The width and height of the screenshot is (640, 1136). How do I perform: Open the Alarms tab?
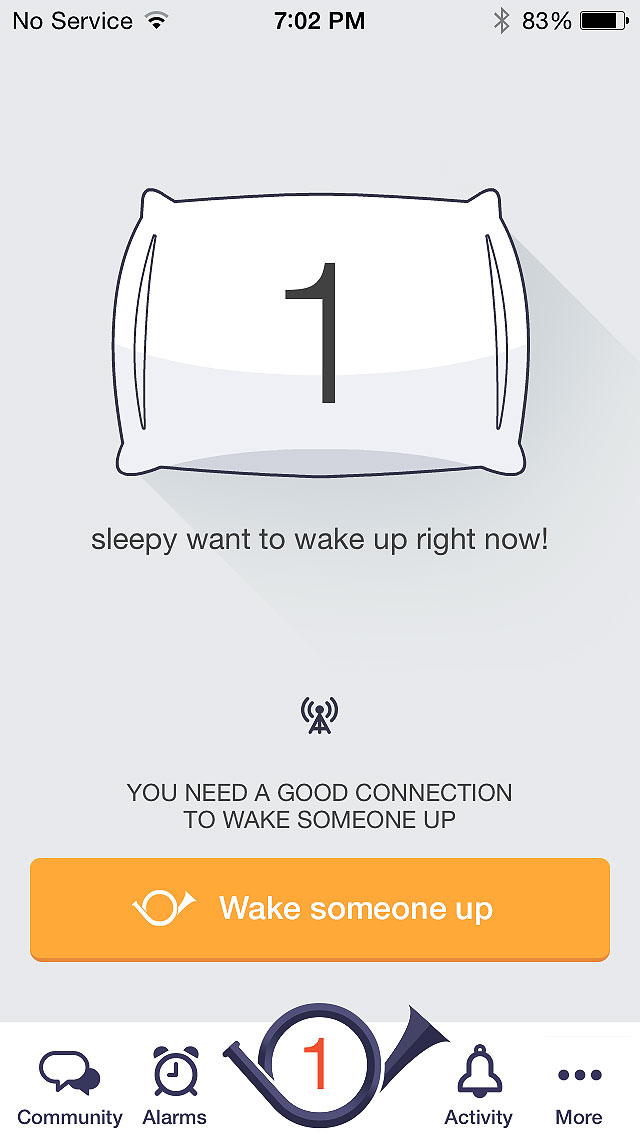[175, 1087]
